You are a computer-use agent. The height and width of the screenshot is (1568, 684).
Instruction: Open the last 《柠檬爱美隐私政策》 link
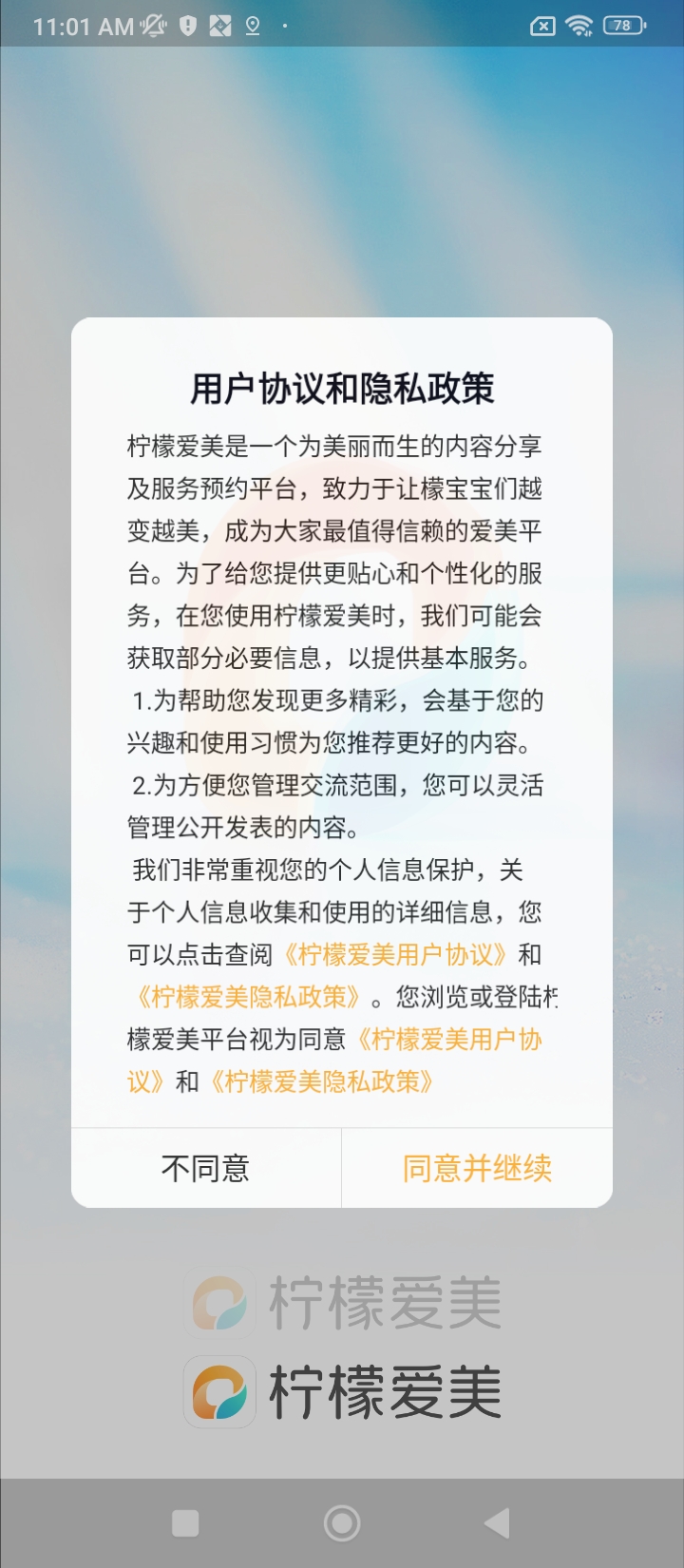click(x=322, y=1081)
